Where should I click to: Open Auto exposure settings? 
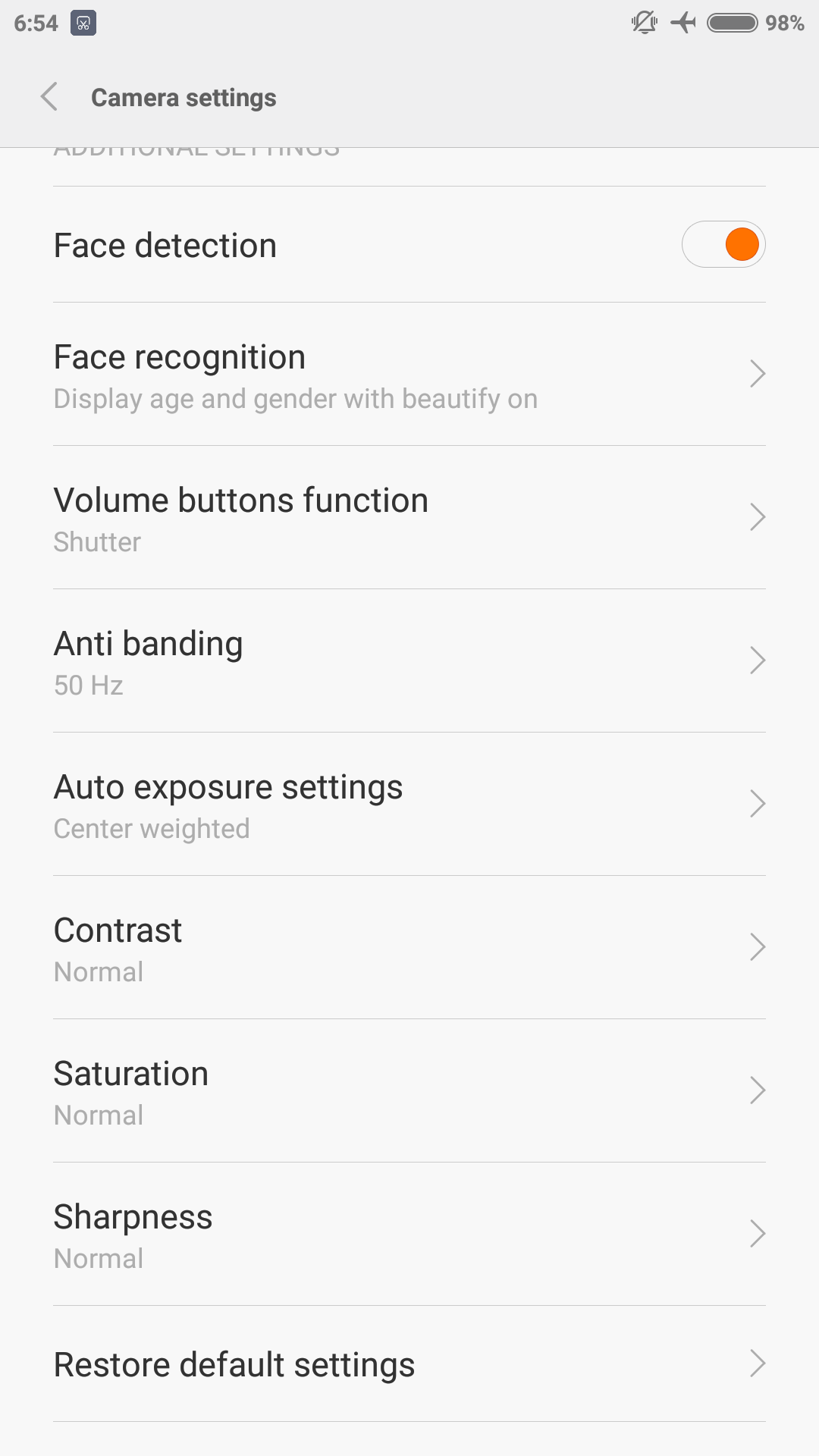click(x=409, y=805)
